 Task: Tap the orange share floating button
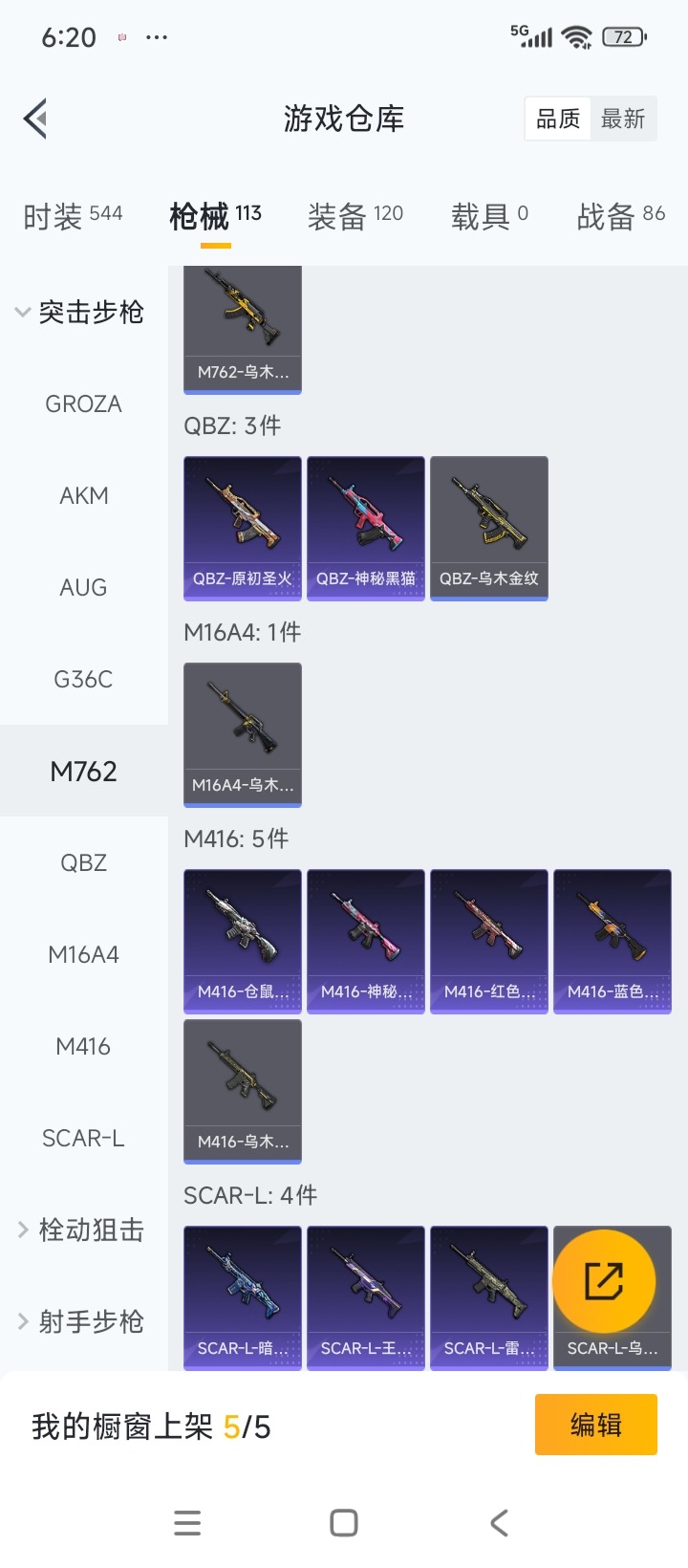click(604, 1281)
